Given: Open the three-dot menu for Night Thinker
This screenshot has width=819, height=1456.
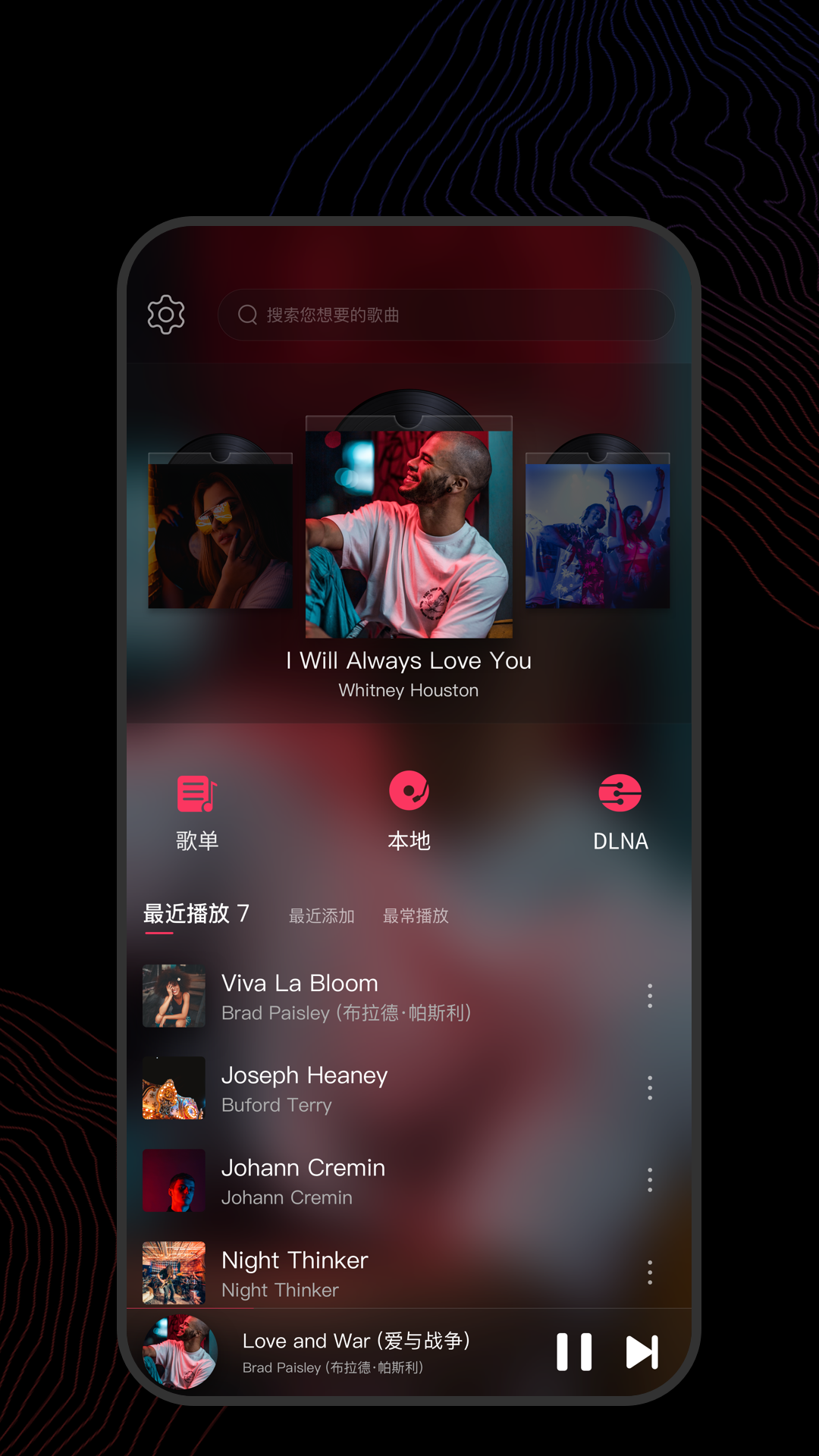Looking at the screenshot, I should 649,1273.
